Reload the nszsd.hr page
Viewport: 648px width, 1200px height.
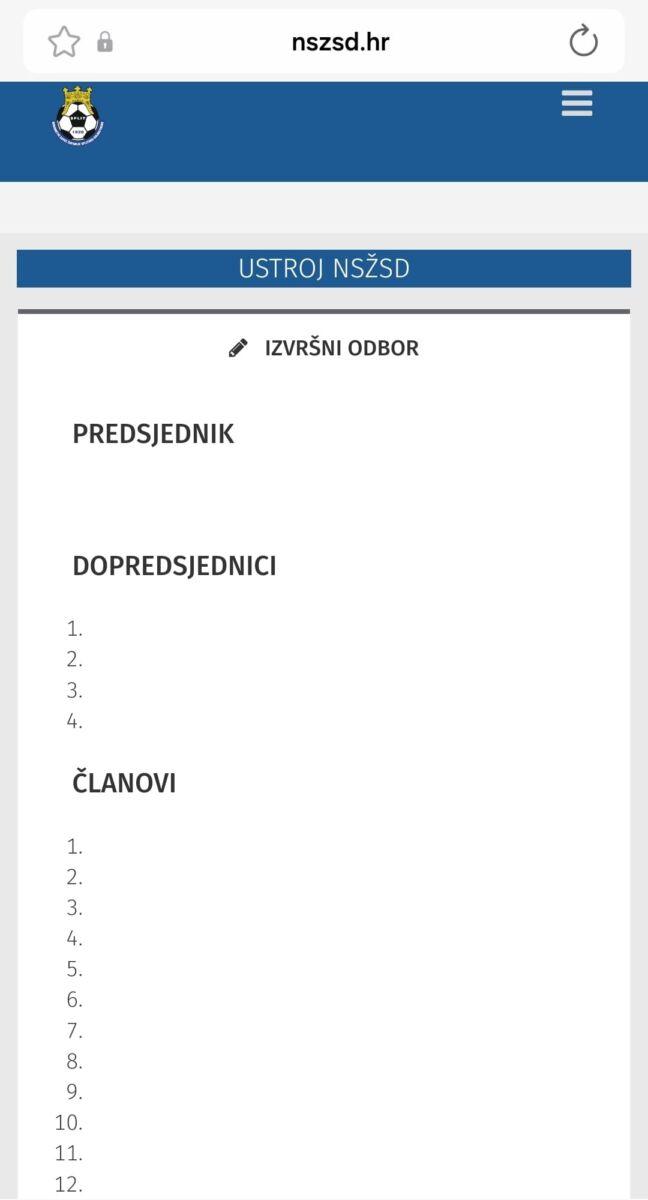(583, 42)
